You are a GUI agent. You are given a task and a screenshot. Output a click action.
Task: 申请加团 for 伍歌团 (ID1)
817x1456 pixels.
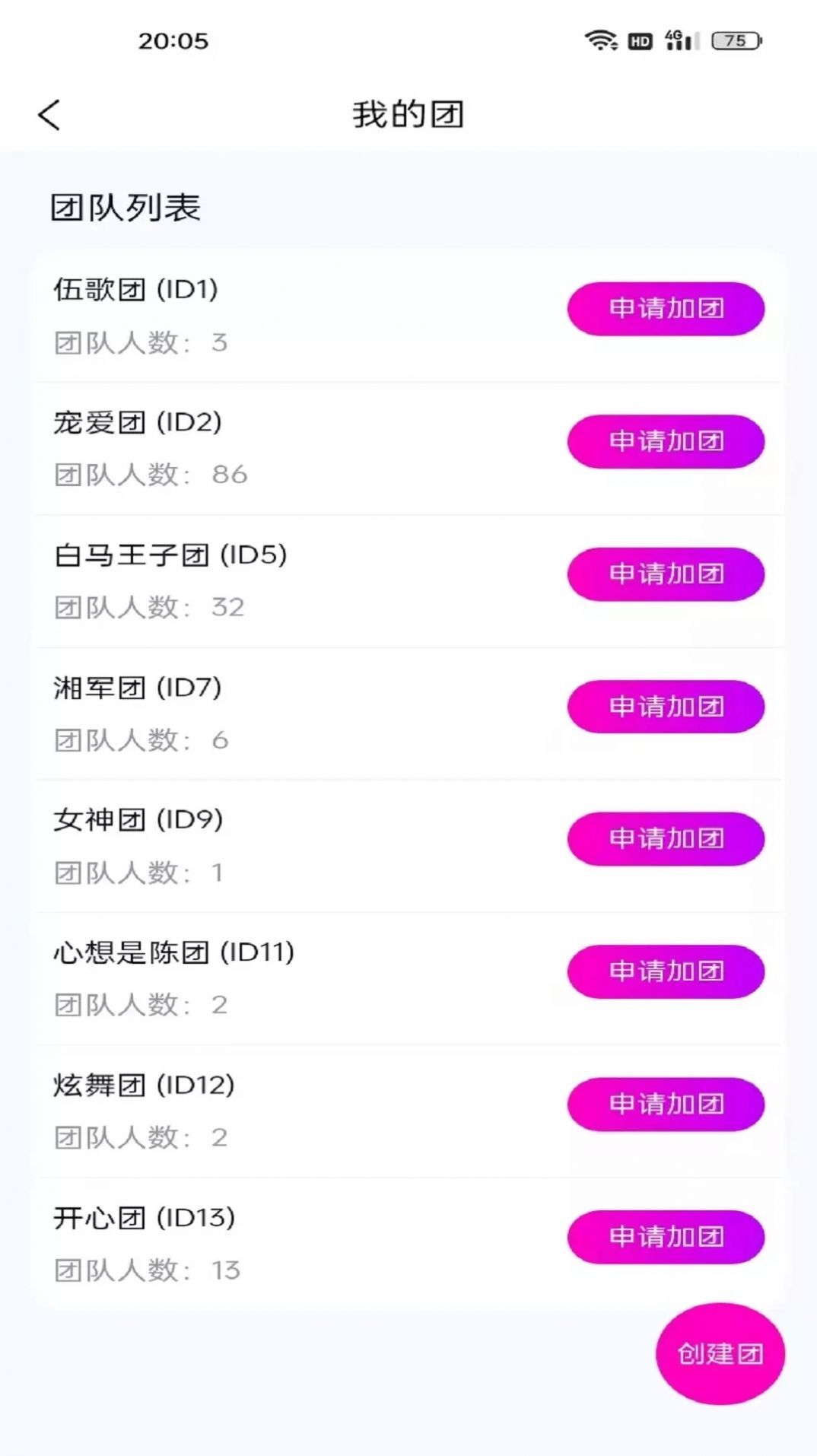tap(665, 309)
